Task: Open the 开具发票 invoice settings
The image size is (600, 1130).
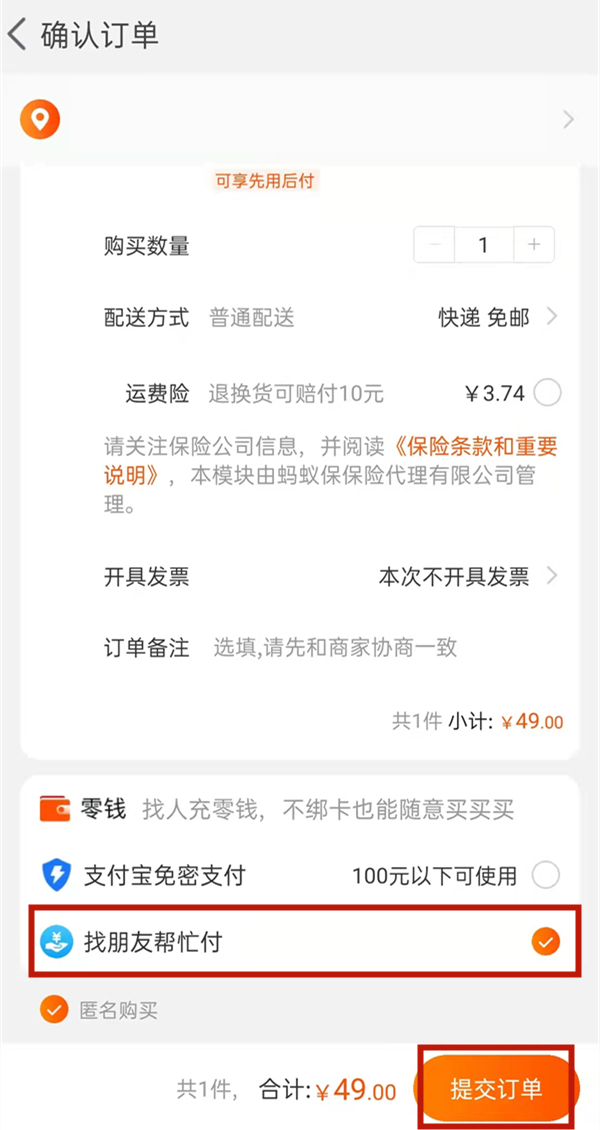Action: tap(465, 577)
